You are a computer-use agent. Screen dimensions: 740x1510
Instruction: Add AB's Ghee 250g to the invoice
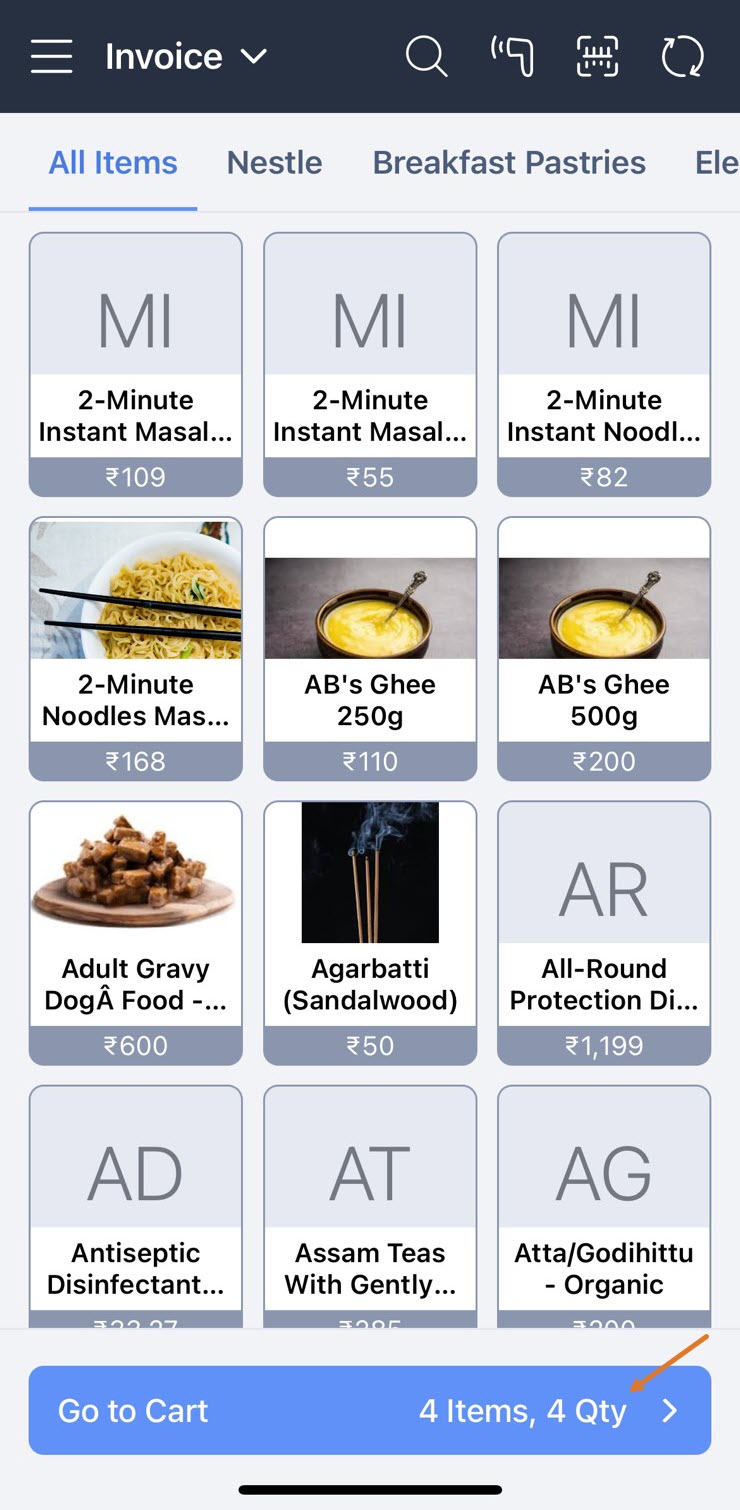pyautogui.click(x=370, y=648)
